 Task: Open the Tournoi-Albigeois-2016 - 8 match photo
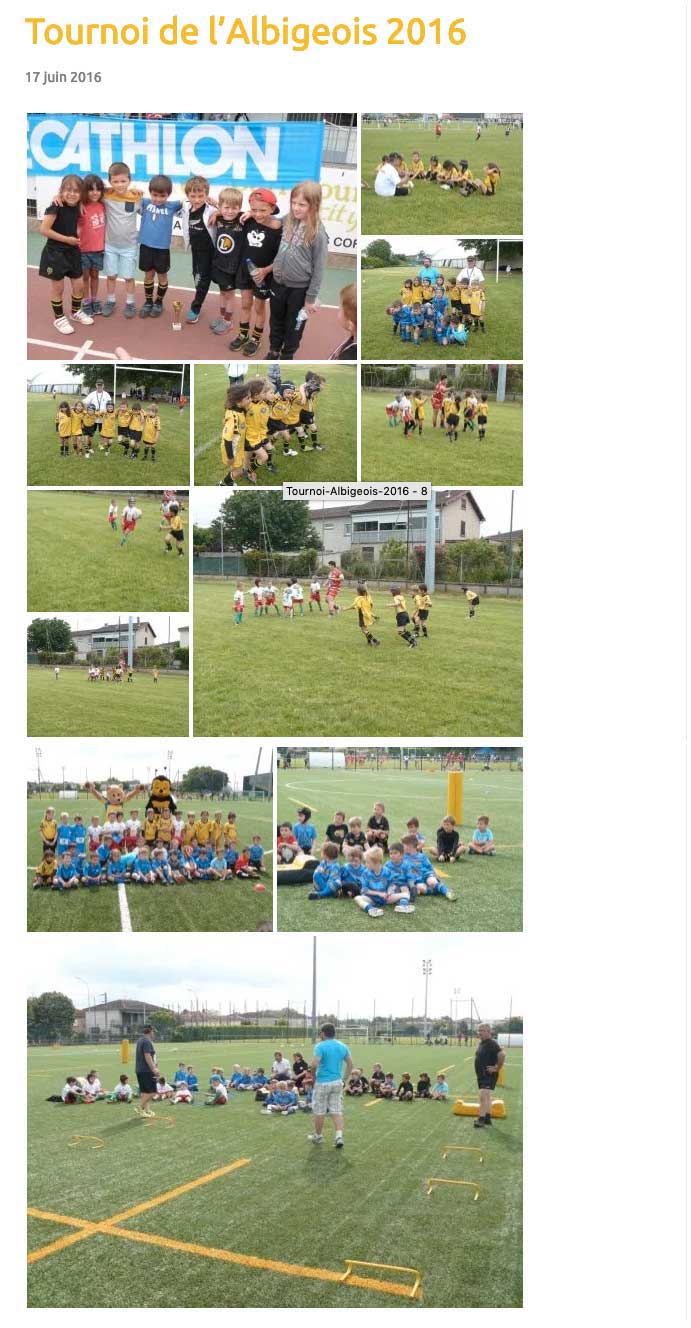click(x=358, y=613)
